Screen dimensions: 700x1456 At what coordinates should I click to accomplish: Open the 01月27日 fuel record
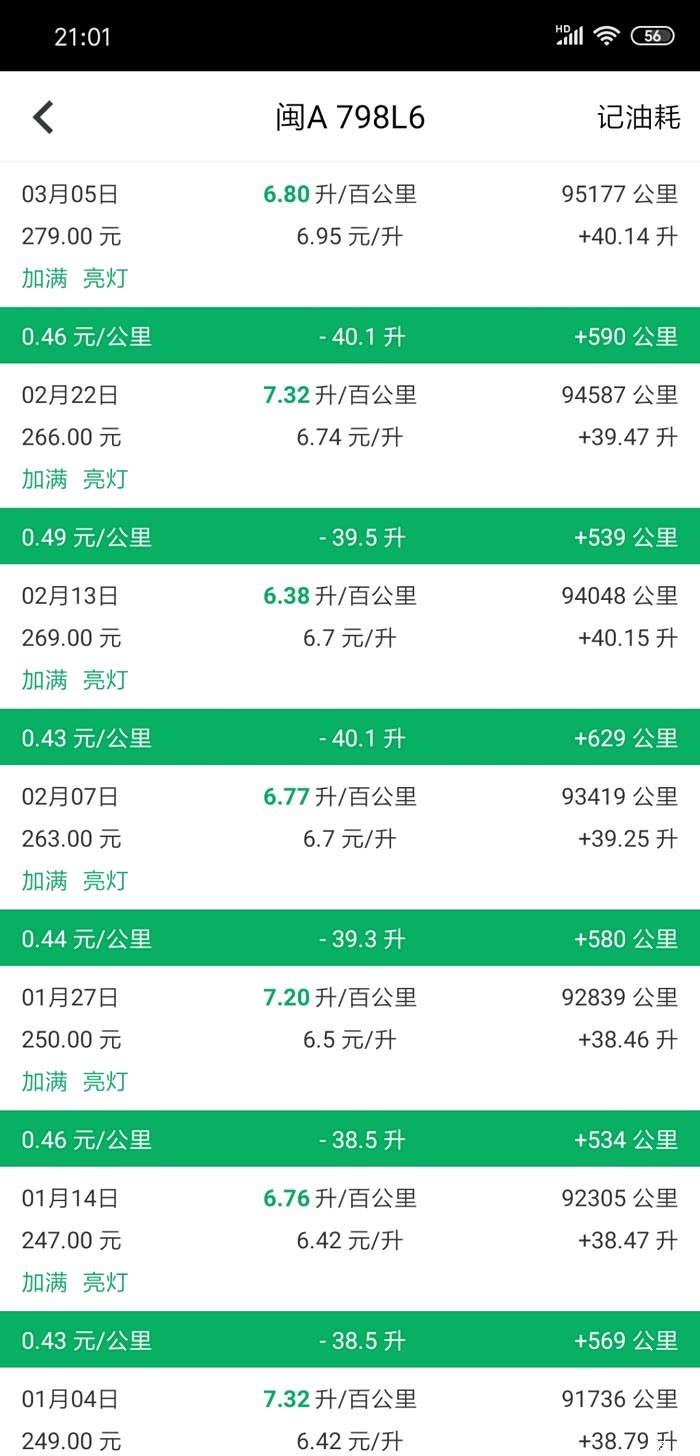(350, 1039)
